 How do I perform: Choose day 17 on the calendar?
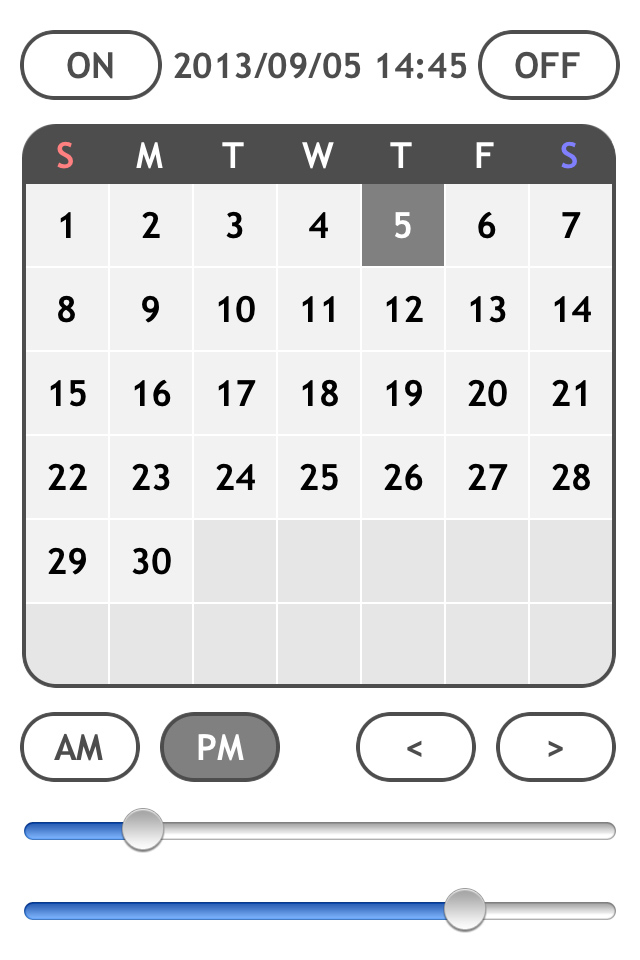pos(235,394)
